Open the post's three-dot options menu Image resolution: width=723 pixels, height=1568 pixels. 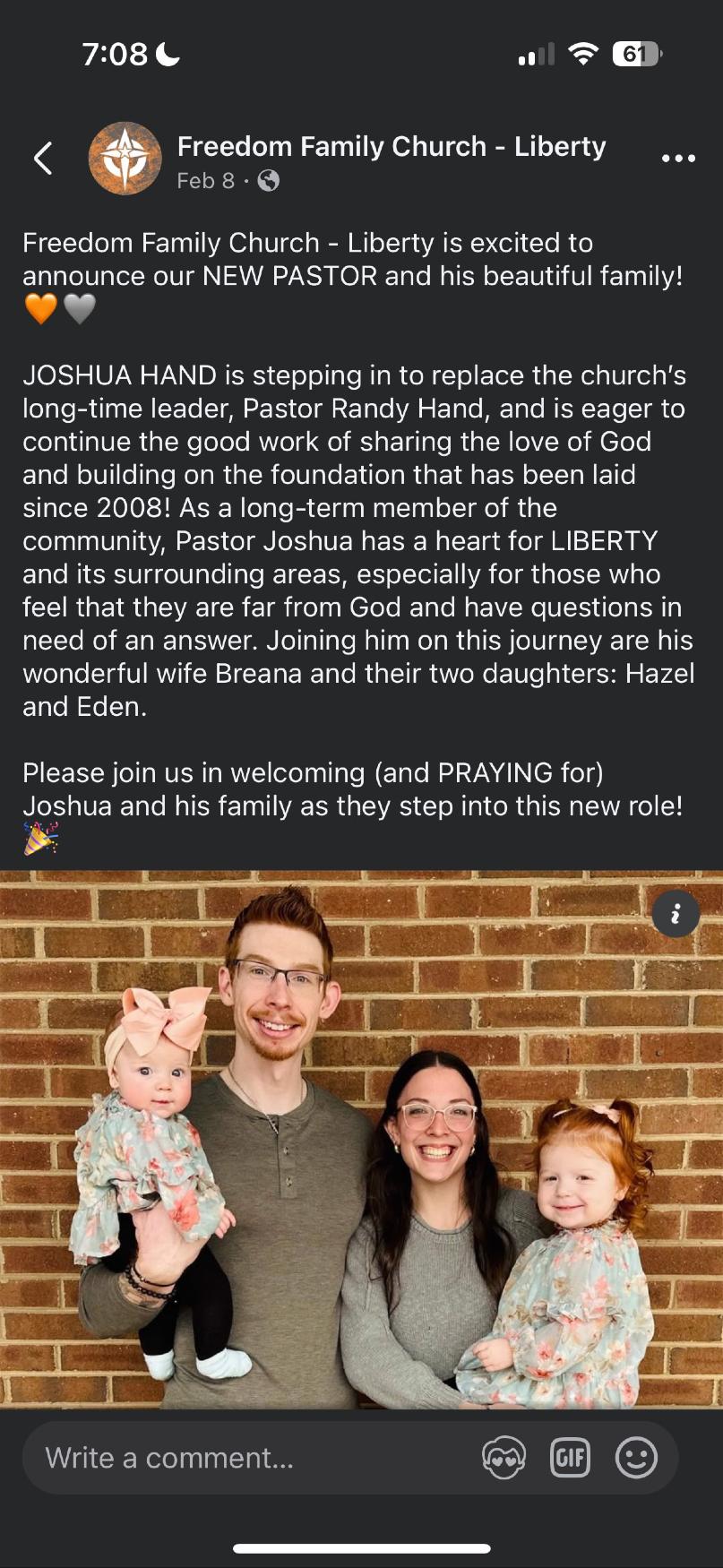pyautogui.click(x=678, y=159)
